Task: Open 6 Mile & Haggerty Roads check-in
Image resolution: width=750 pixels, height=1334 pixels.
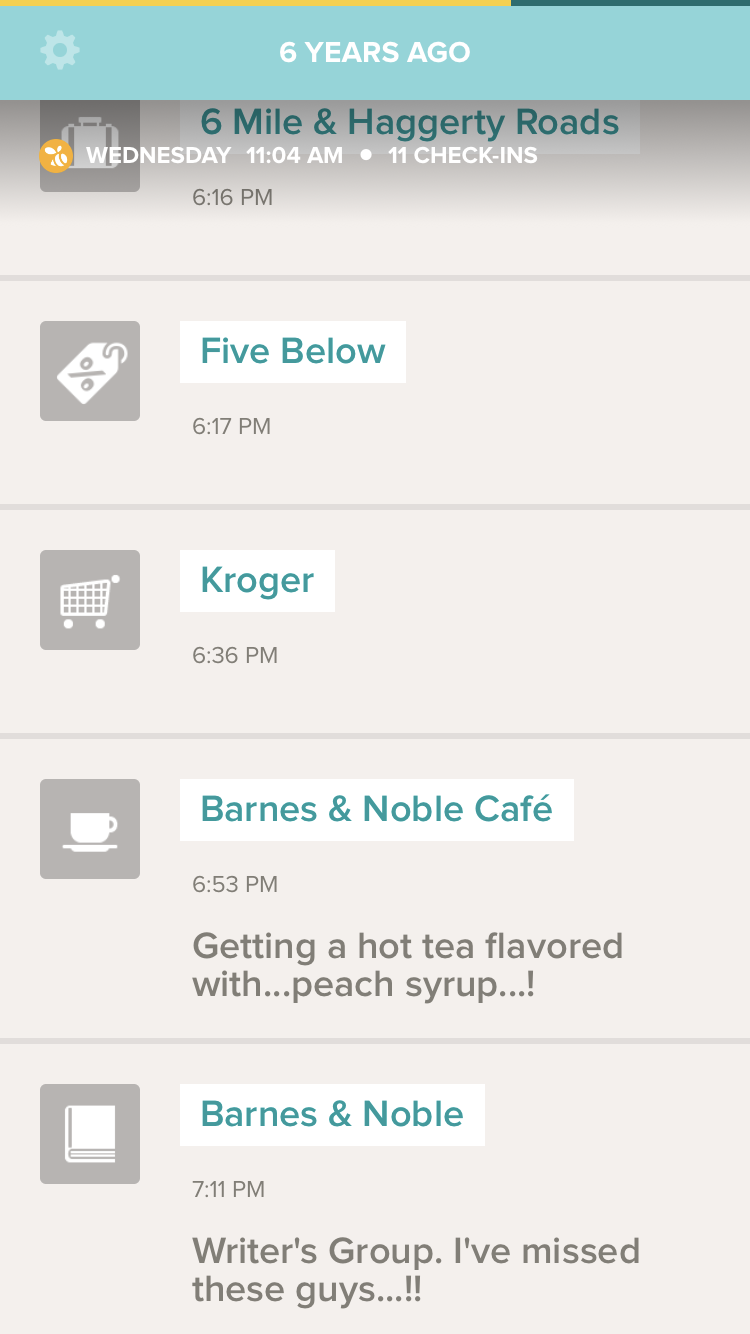Action: pyautogui.click(x=375, y=187)
